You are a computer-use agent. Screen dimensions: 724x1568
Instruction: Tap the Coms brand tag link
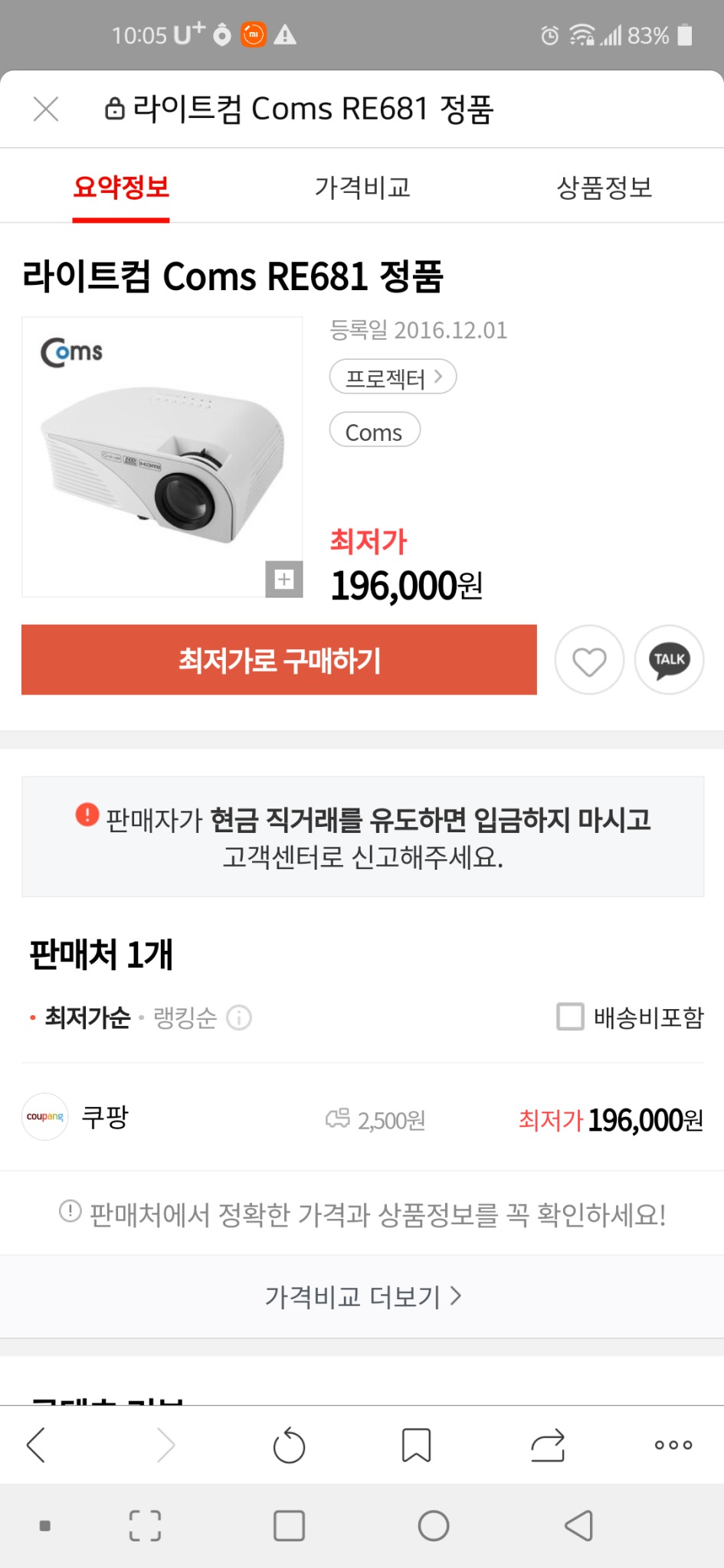[x=374, y=431]
